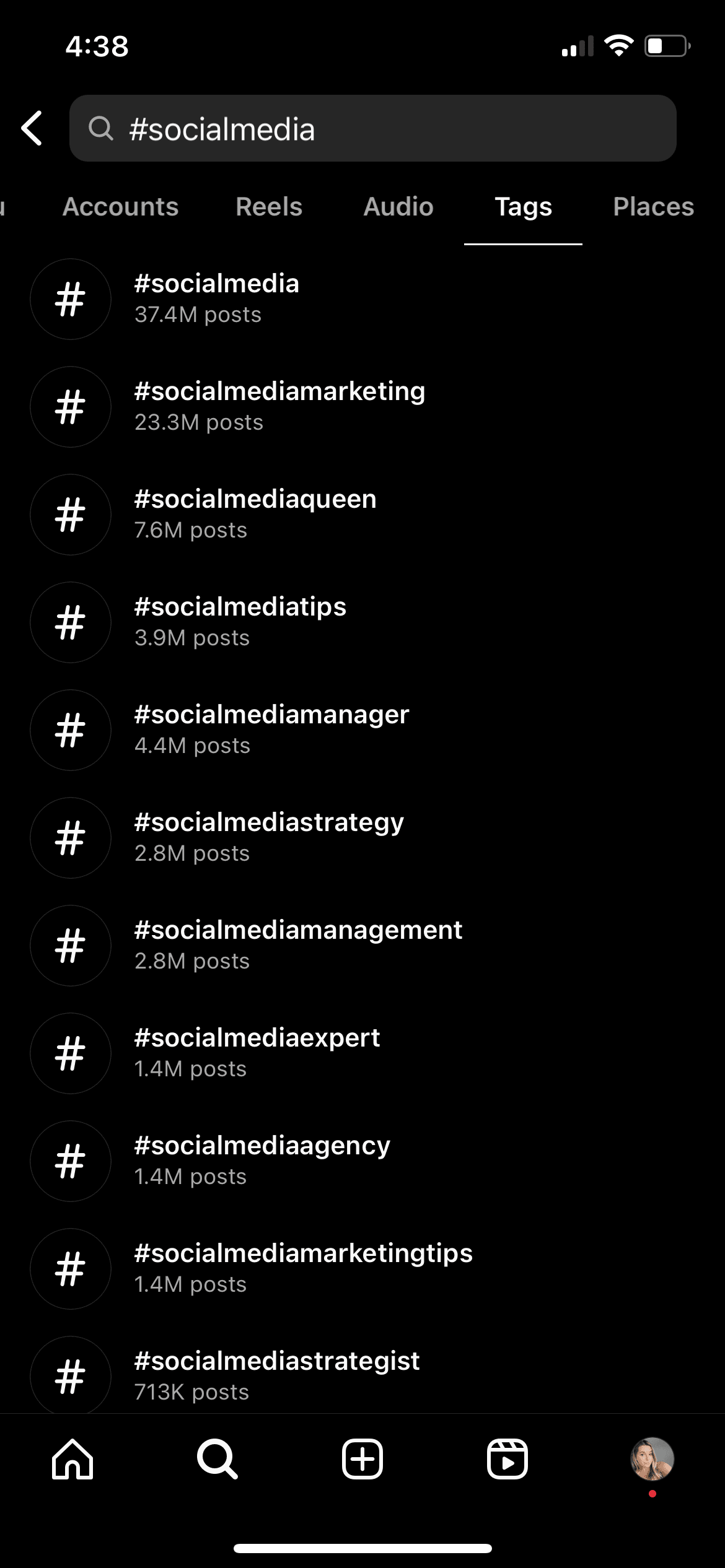
Task: Tap the #socialmediaagency hashtag circle
Action: click(x=70, y=1161)
